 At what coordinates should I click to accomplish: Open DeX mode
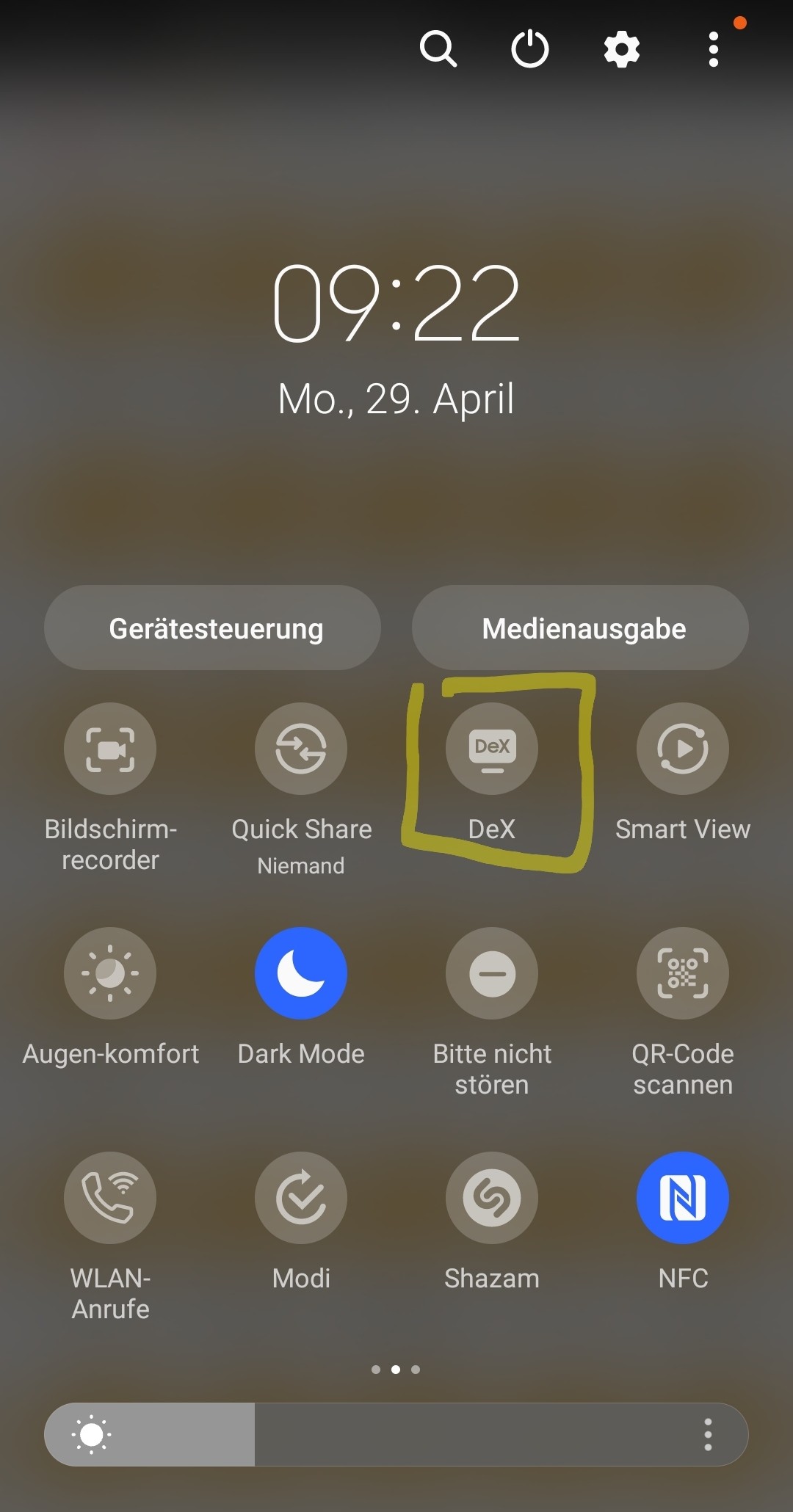click(x=492, y=749)
